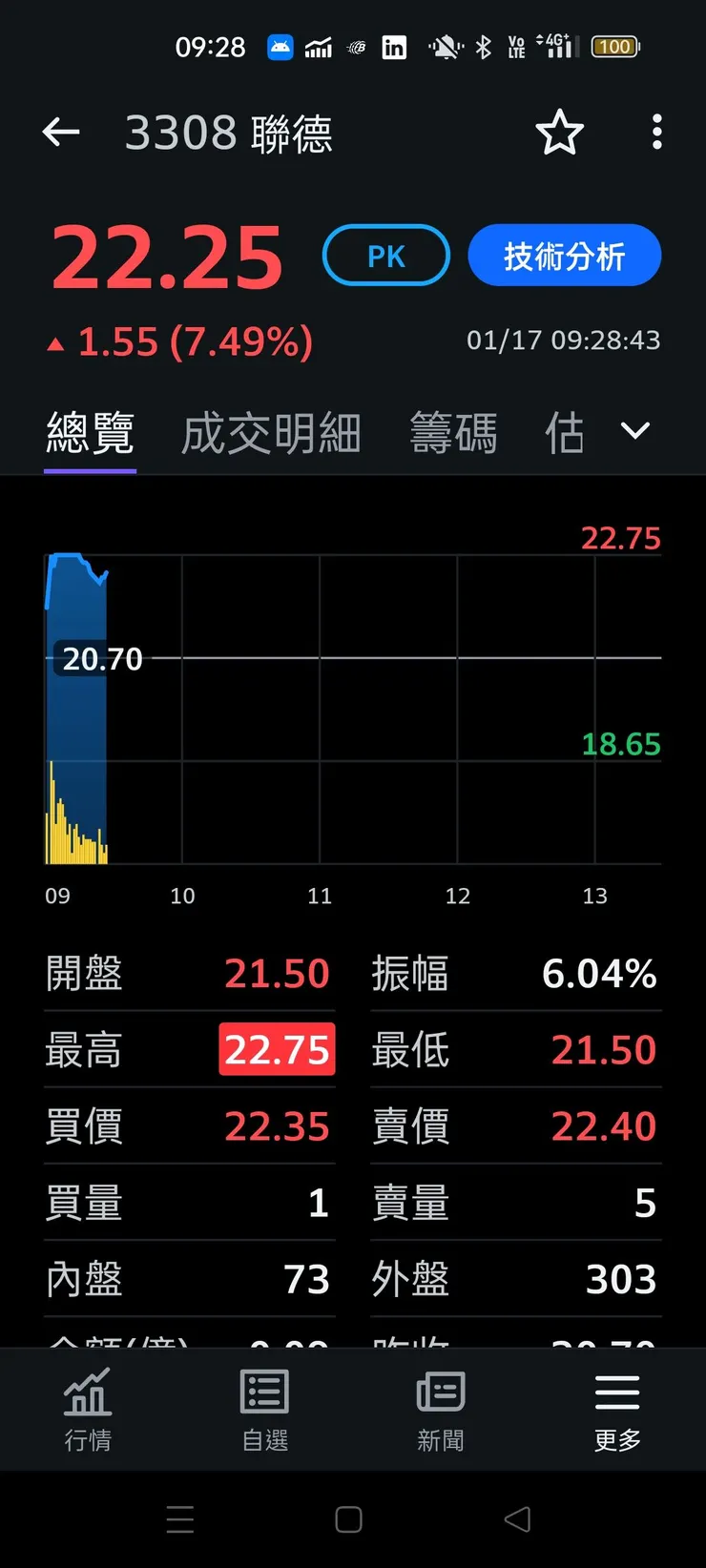
Task: Tap the LinkedIn notification icon in status bar
Action: [393, 46]
